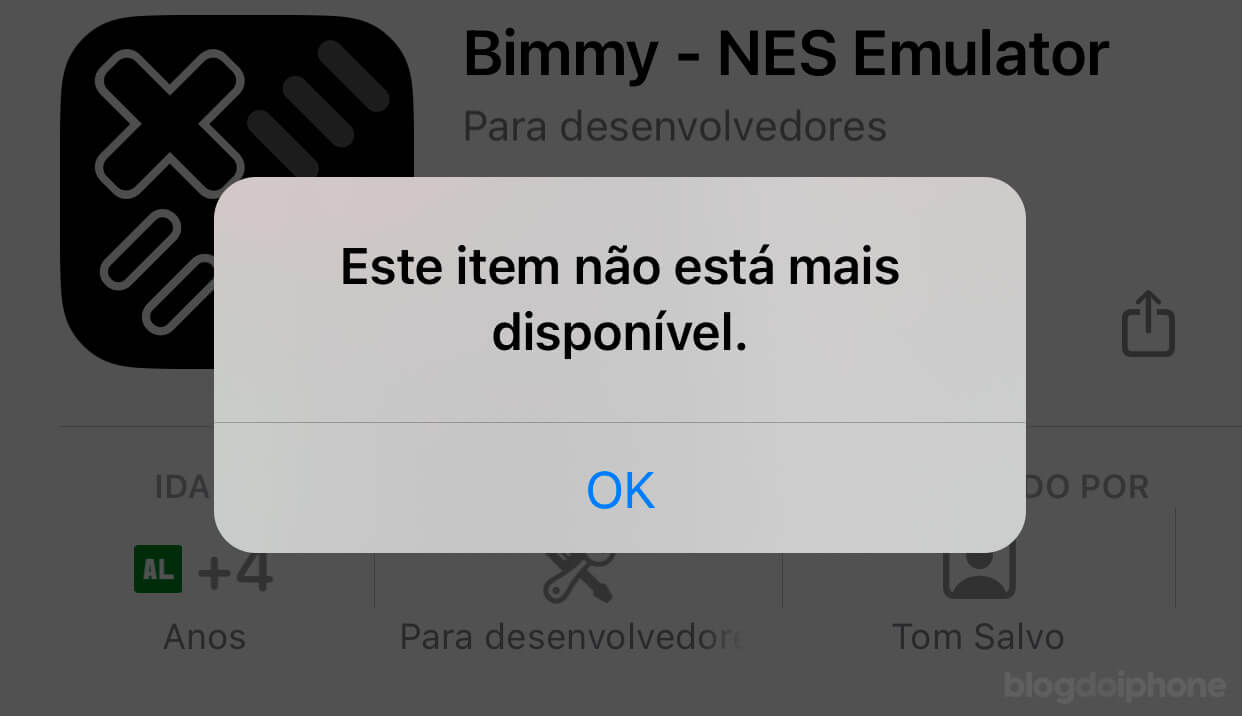
Task: Share the Bimmy app page
Action: (1147, 324)
